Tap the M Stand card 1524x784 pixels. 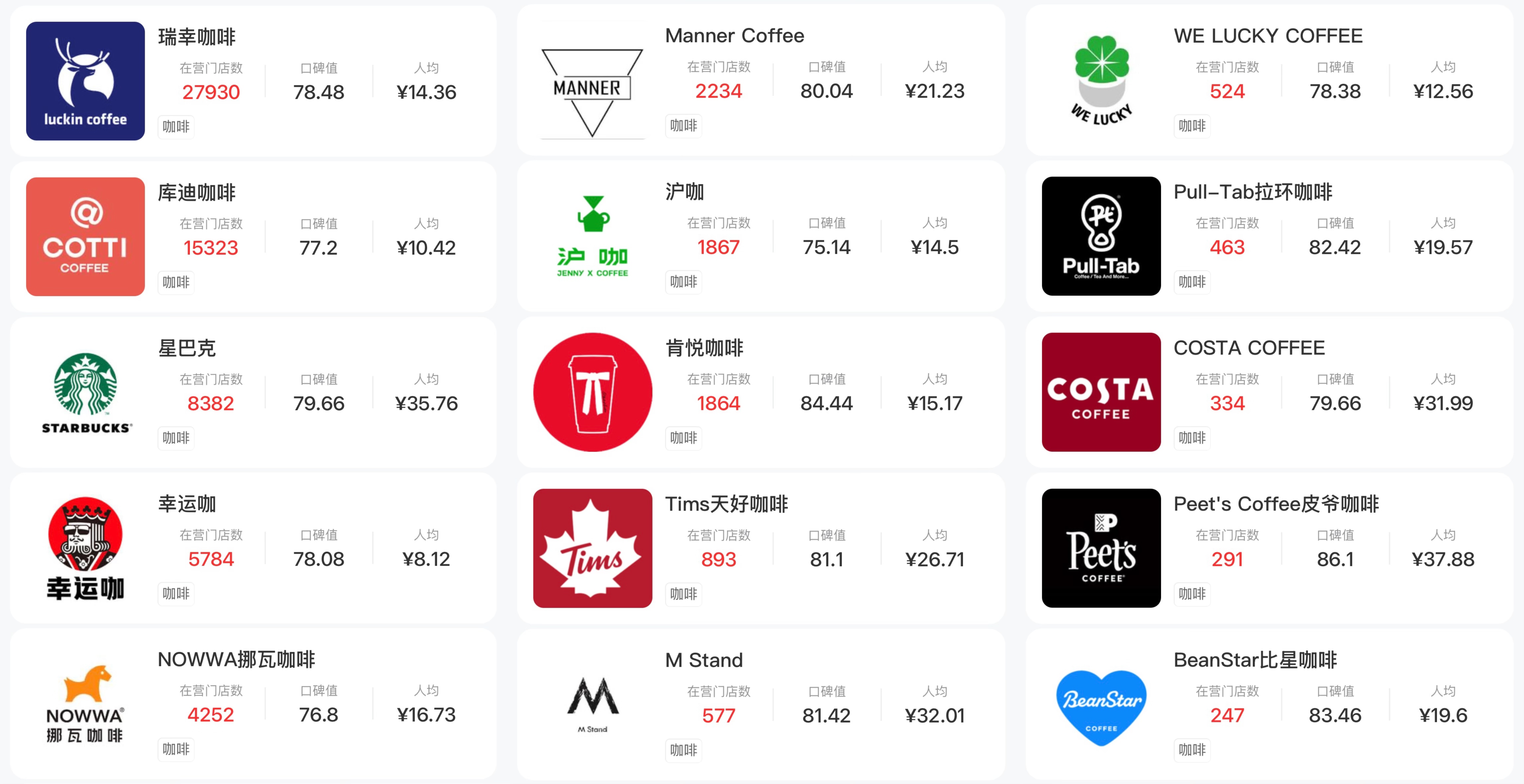[x=704, y=660]
